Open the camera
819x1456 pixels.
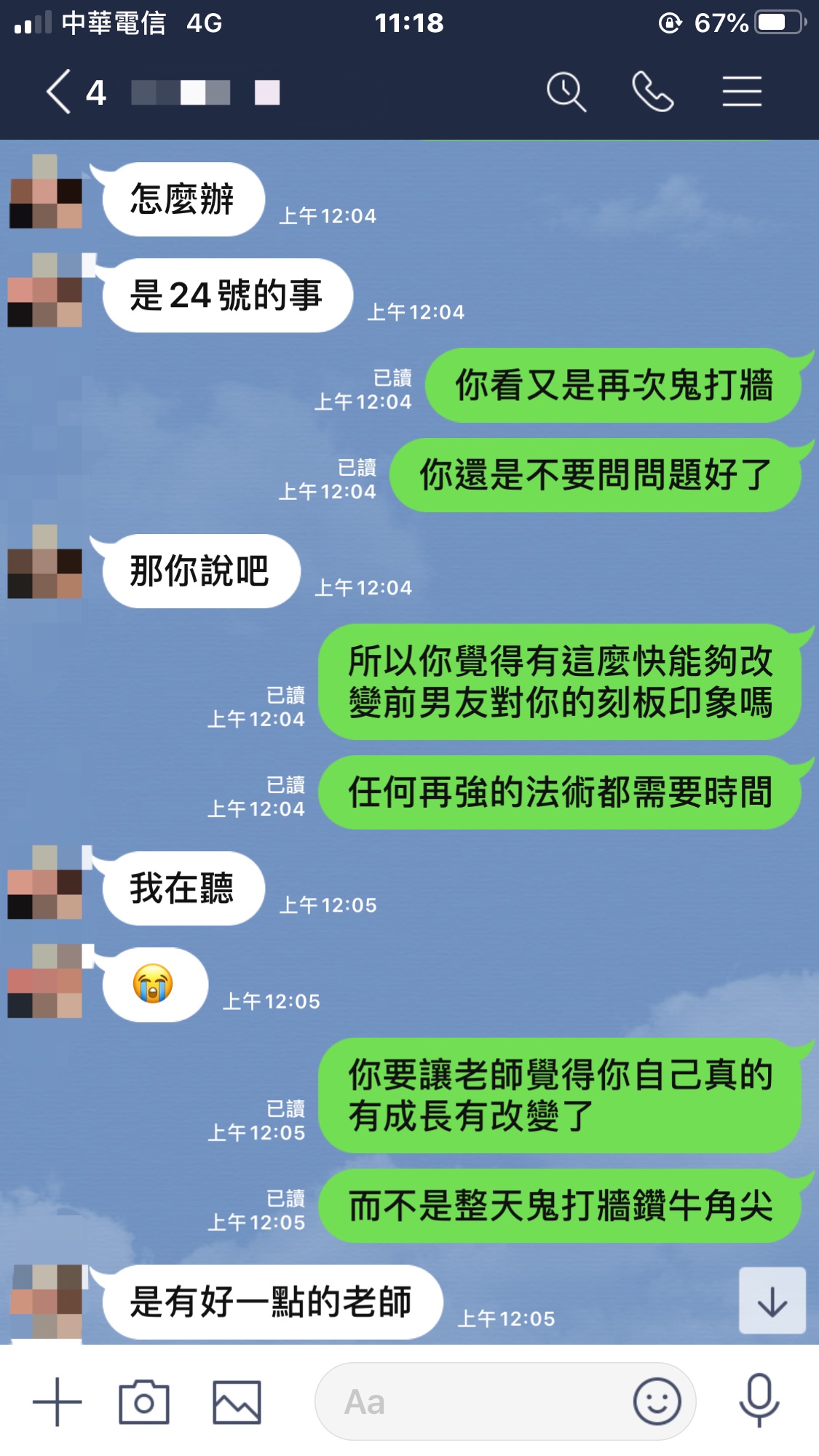pos(144,1401)
